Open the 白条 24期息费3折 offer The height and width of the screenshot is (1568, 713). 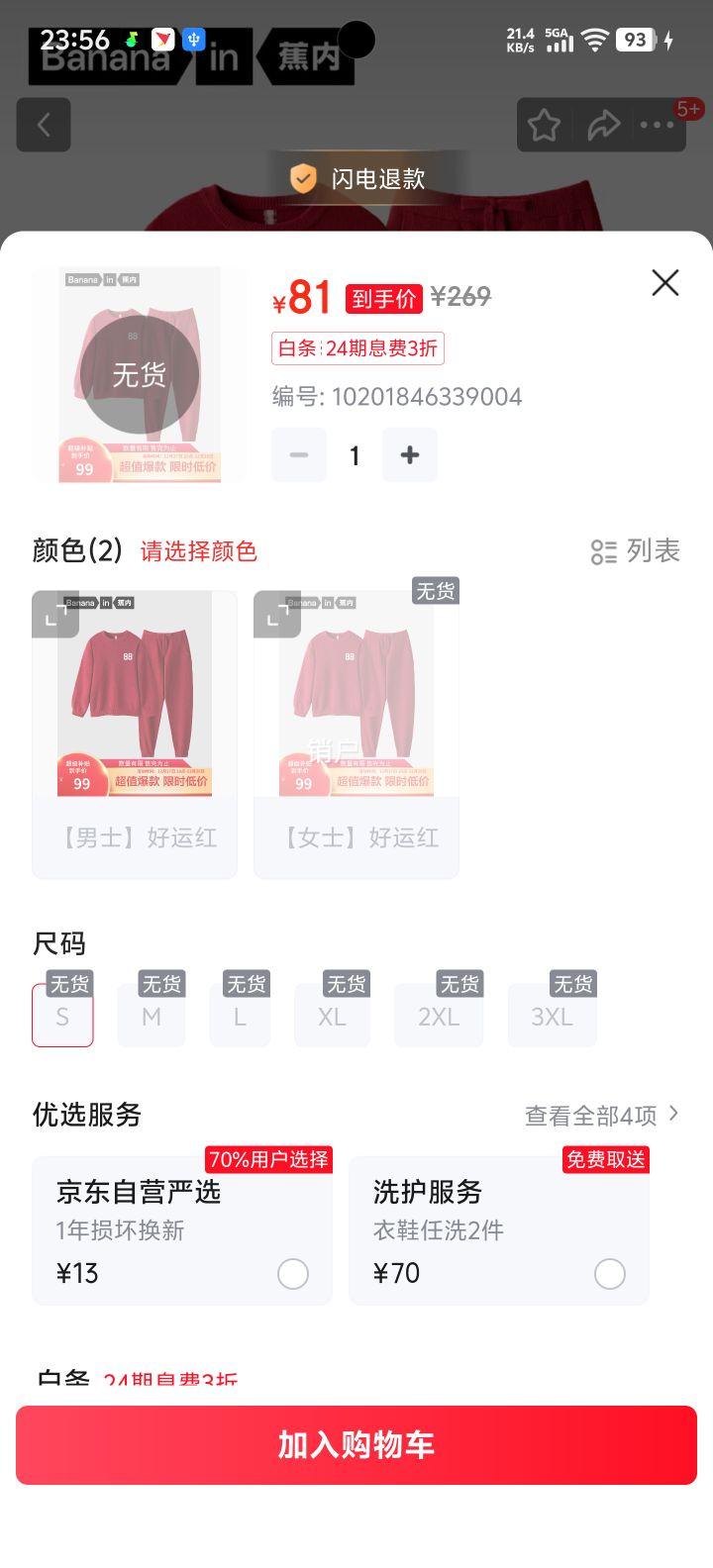click(x=356, y=348)
